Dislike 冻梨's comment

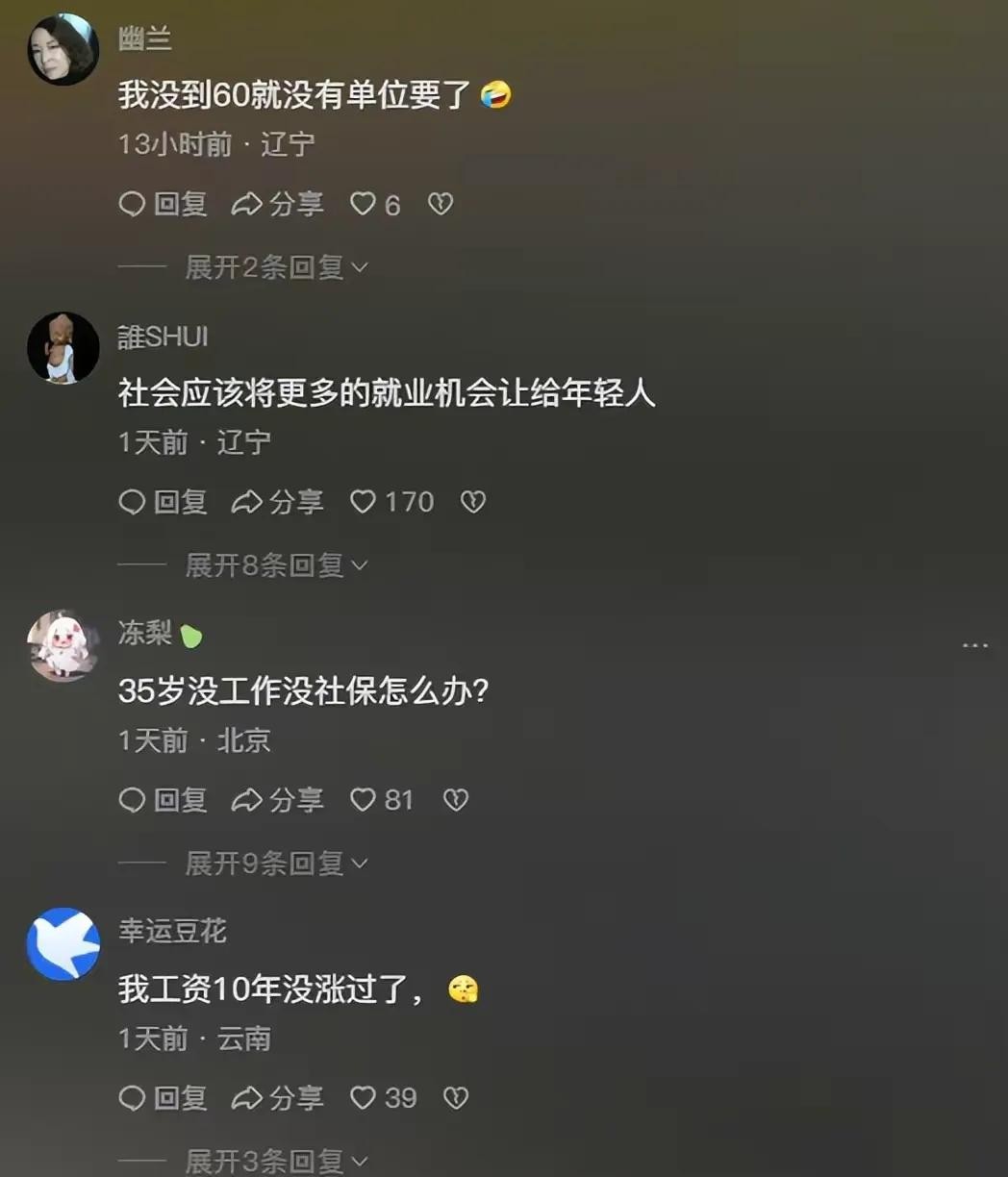coord(456,800)
